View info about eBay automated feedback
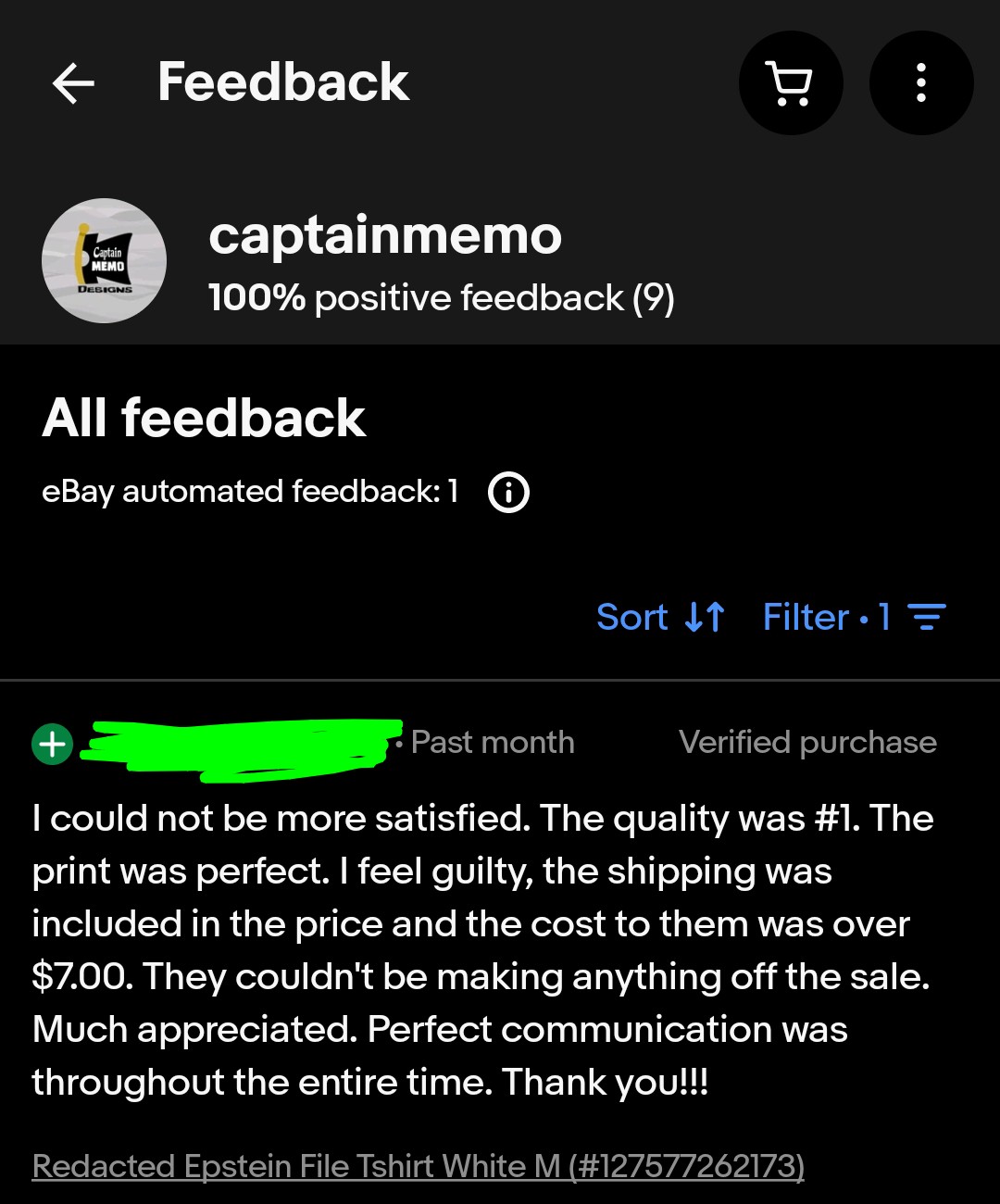Viewport: 1000px width, 1204px height. point(508,492)
